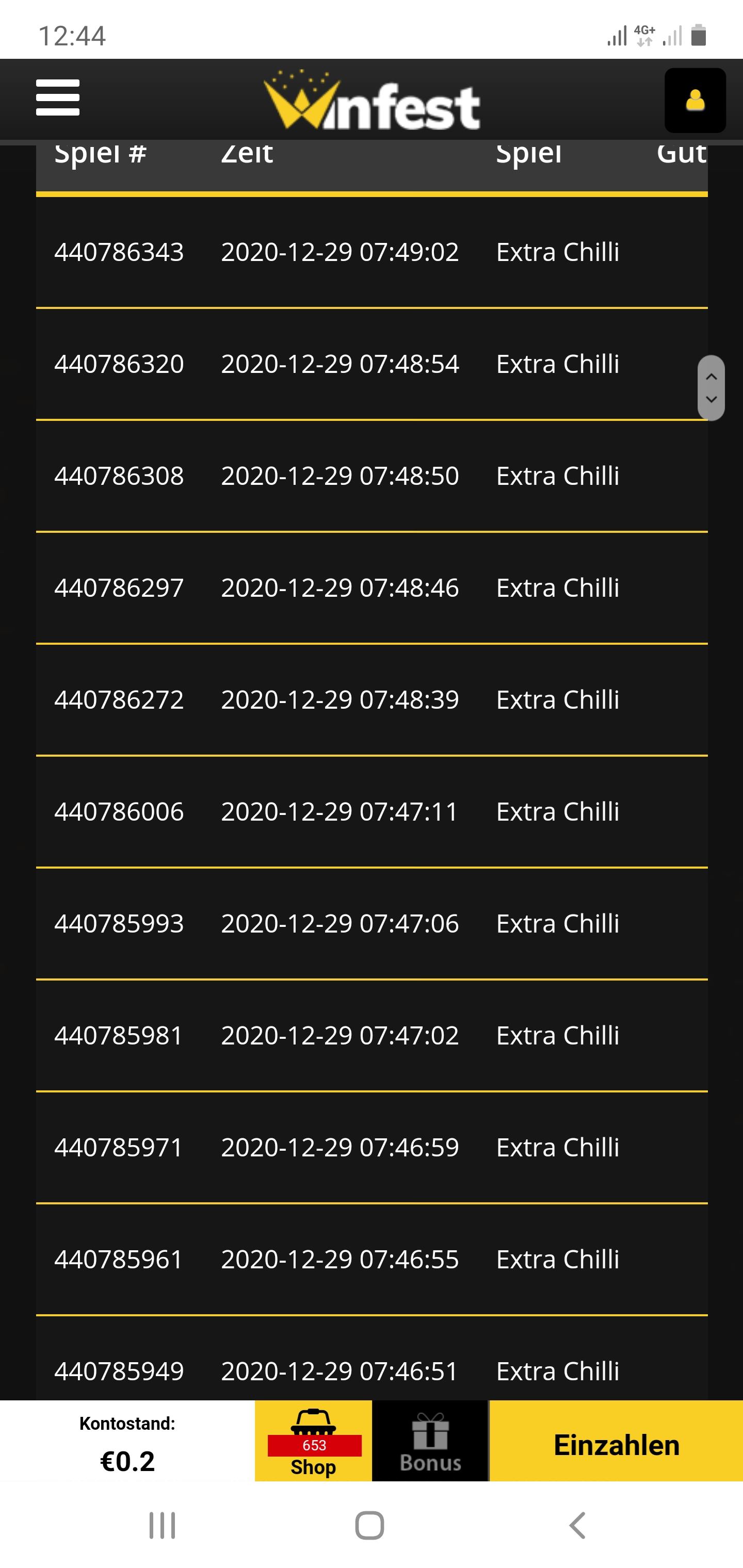
Task: Go back with system back button
Action: click(x=577, y=1525)
